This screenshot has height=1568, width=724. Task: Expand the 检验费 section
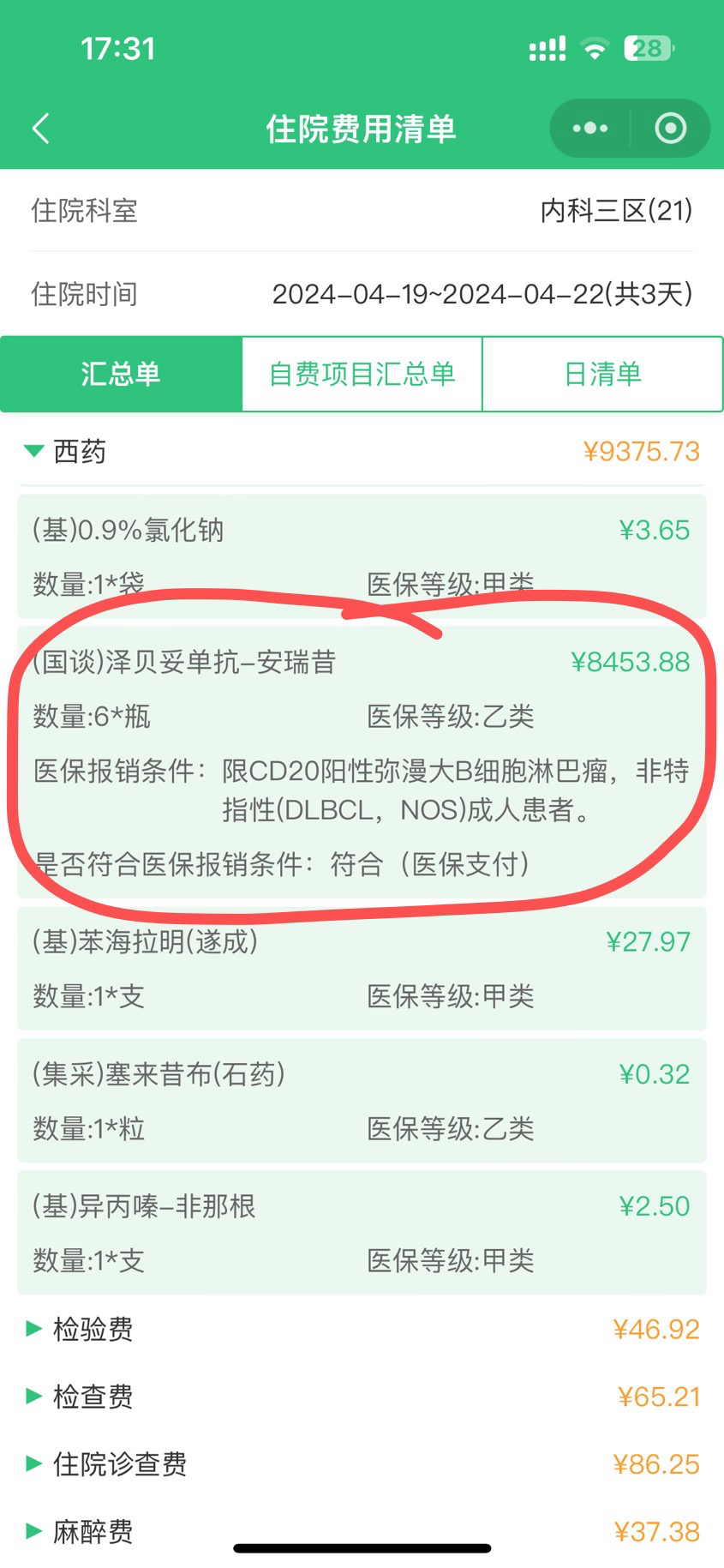coord(362,1329)
